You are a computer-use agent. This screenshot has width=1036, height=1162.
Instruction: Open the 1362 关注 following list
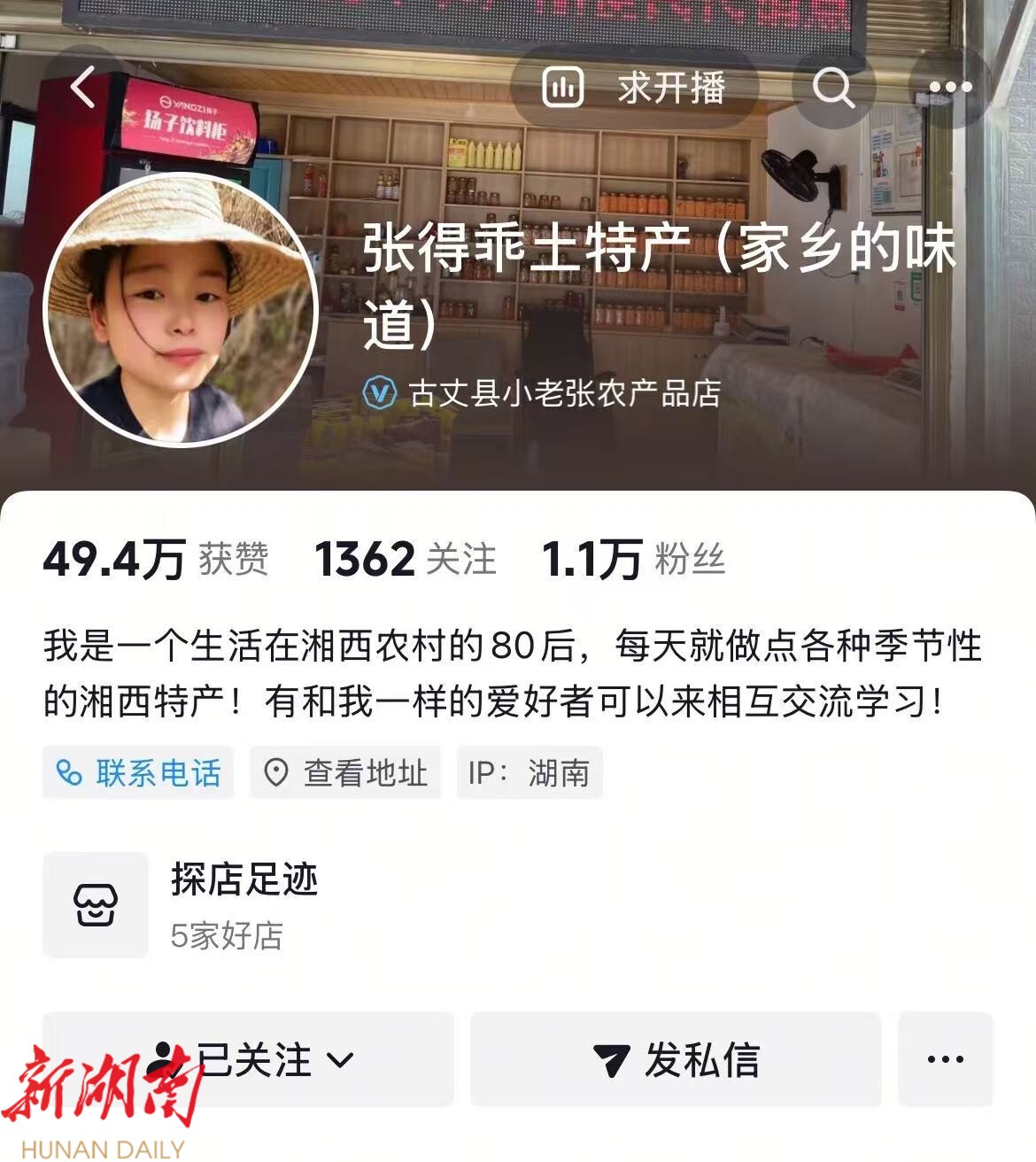point(405,560)
